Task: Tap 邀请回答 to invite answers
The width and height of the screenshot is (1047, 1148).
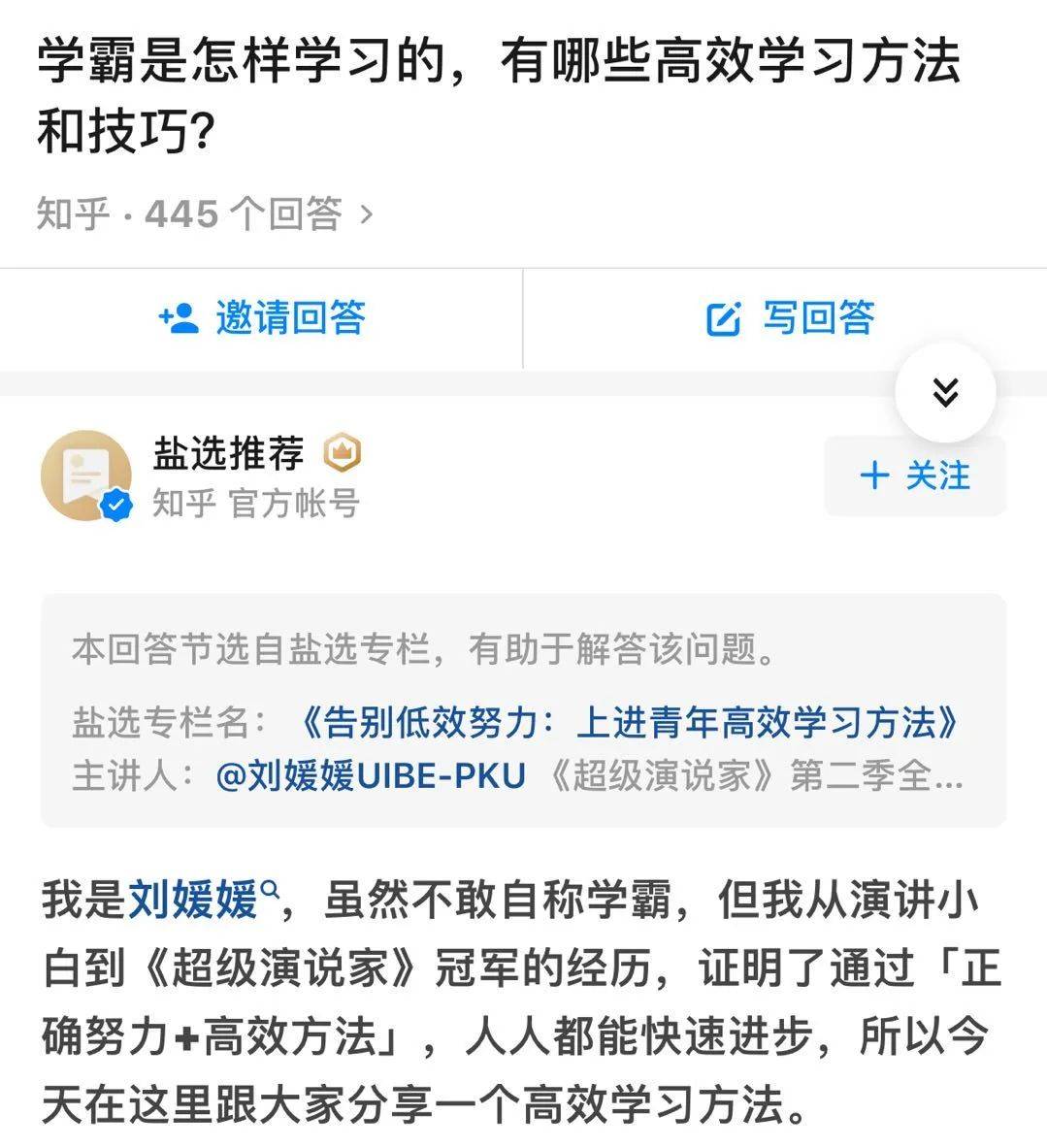Action: (x=262, y=318)
